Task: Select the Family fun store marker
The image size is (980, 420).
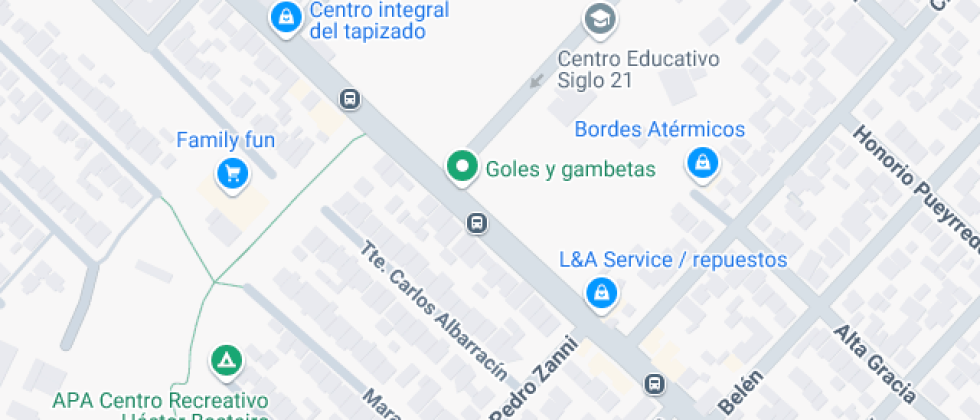Action: (x=232, y=174)
